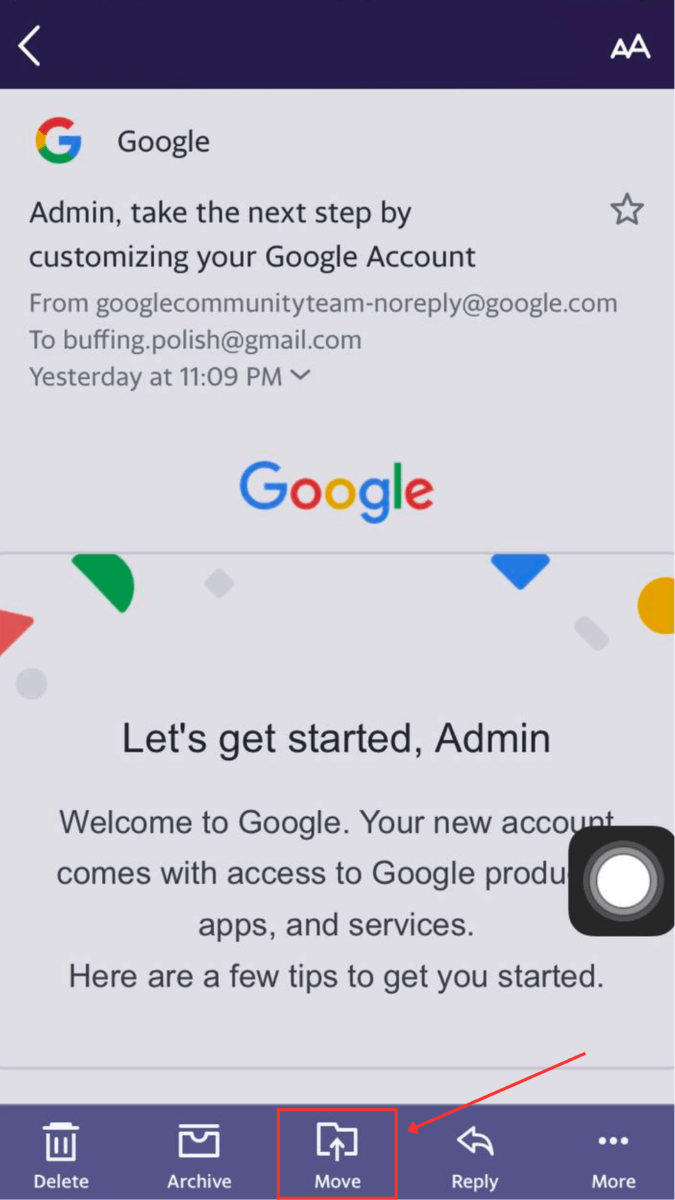675x1200 pixels.
Task: Tap the AssistiveTouch floating button
Action: (623, 882)
